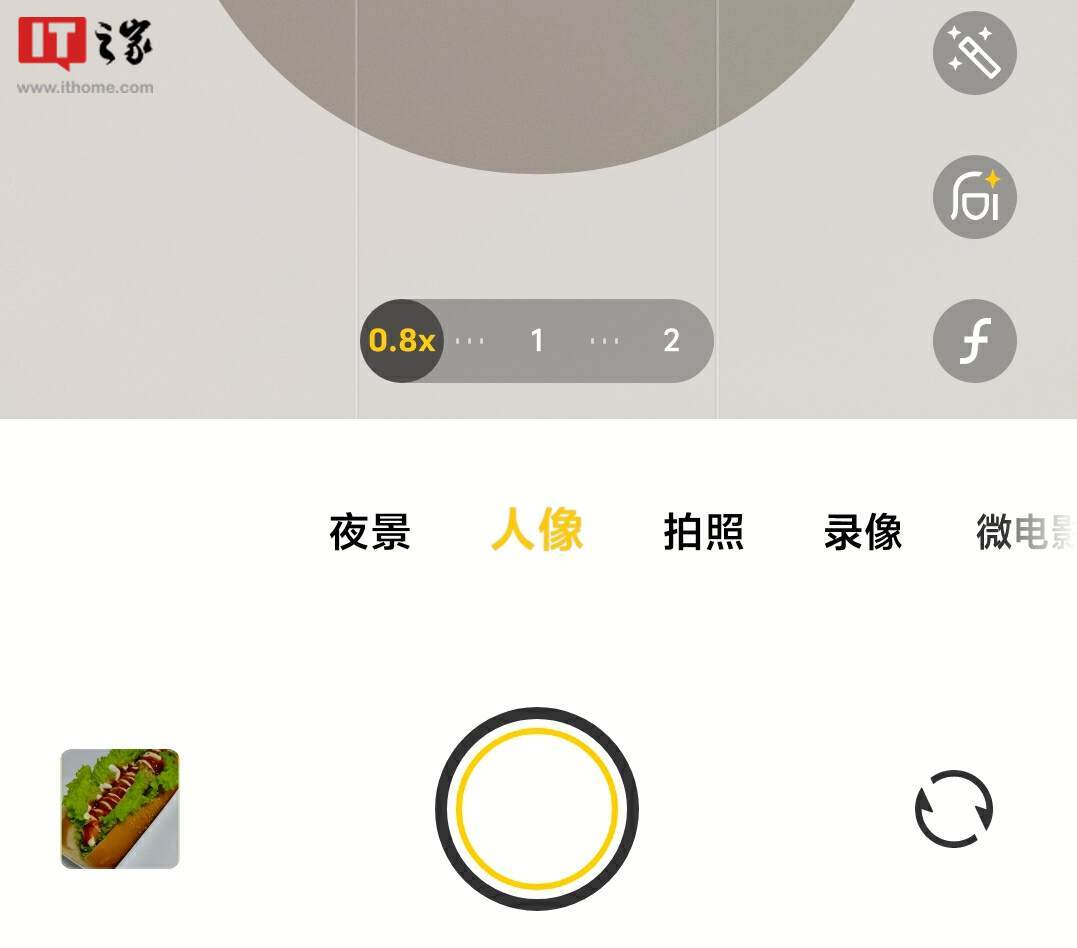Take a photo with the shutter button

click(x=537, y=809)
